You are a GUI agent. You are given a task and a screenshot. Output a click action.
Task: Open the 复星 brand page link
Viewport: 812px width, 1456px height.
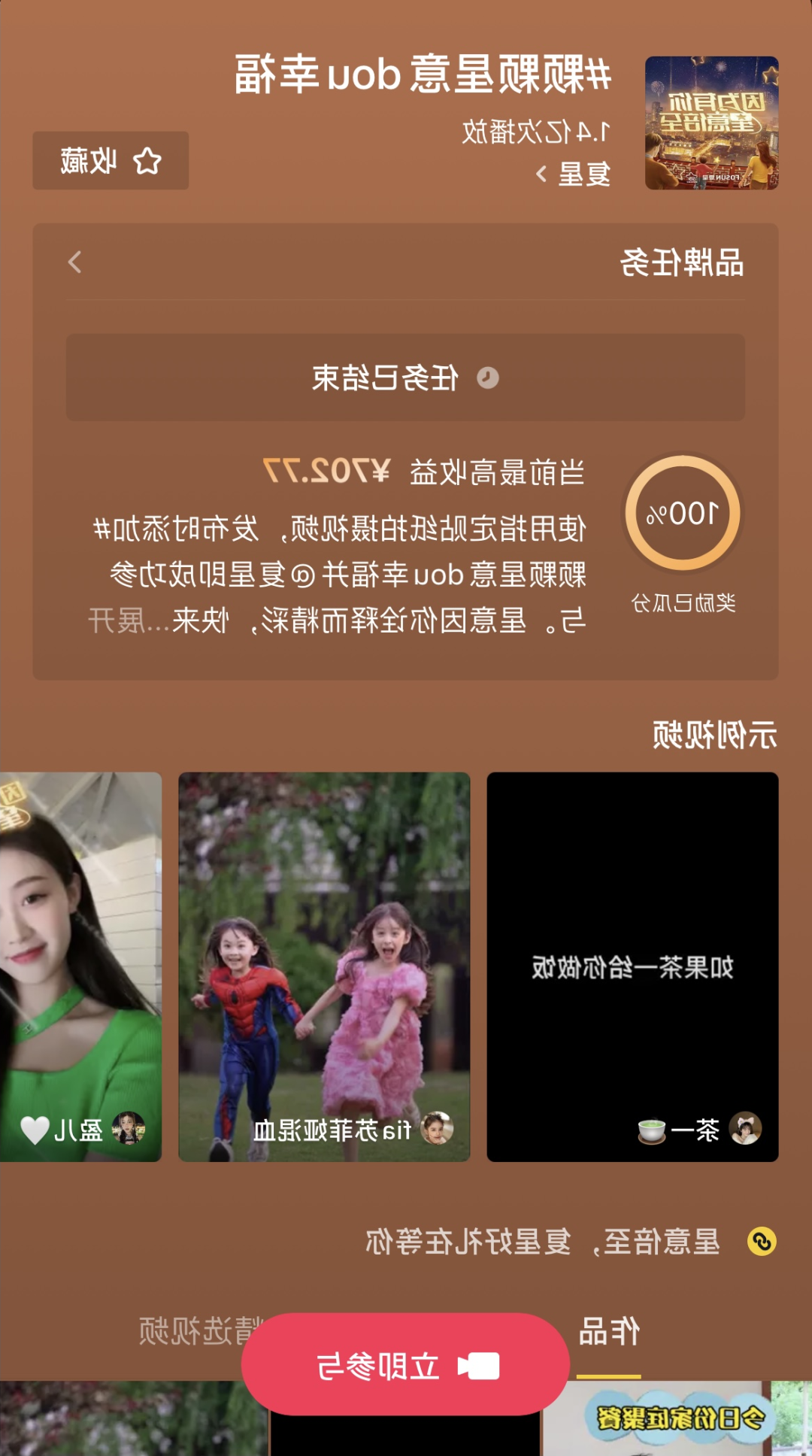tap(574, 174)
